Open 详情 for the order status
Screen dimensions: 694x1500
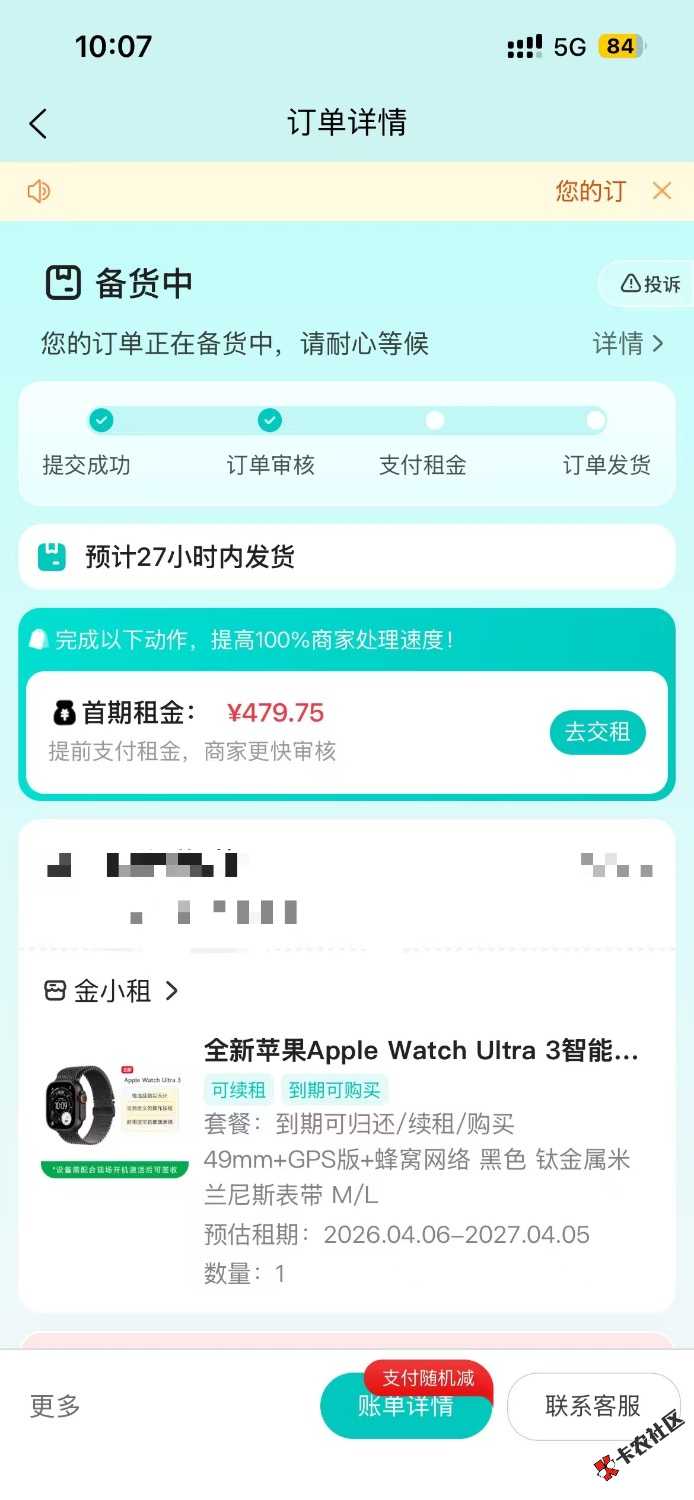tap(627, 344)
